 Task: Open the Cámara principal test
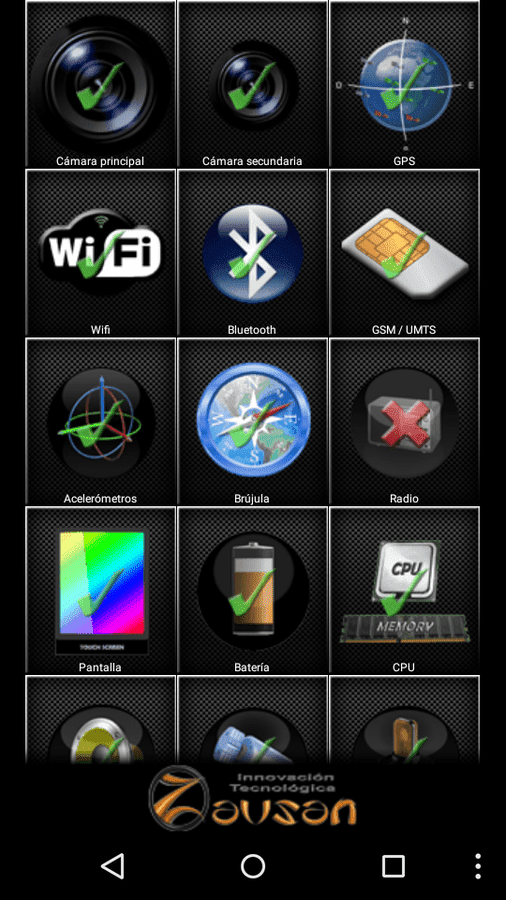pyautogui.click(x=100, y=84)
